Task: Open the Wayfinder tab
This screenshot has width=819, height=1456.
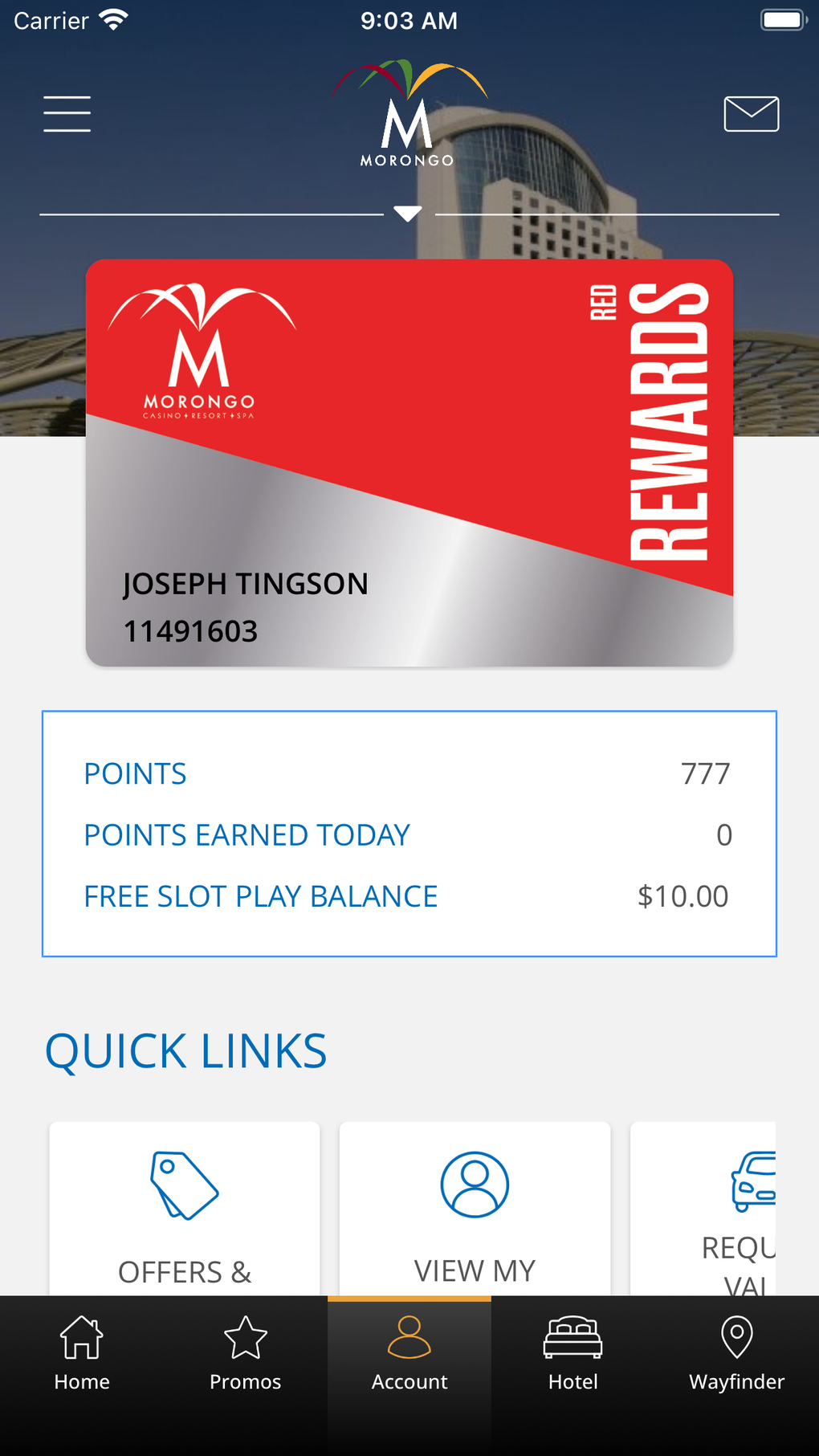Action: [737, 1354]
